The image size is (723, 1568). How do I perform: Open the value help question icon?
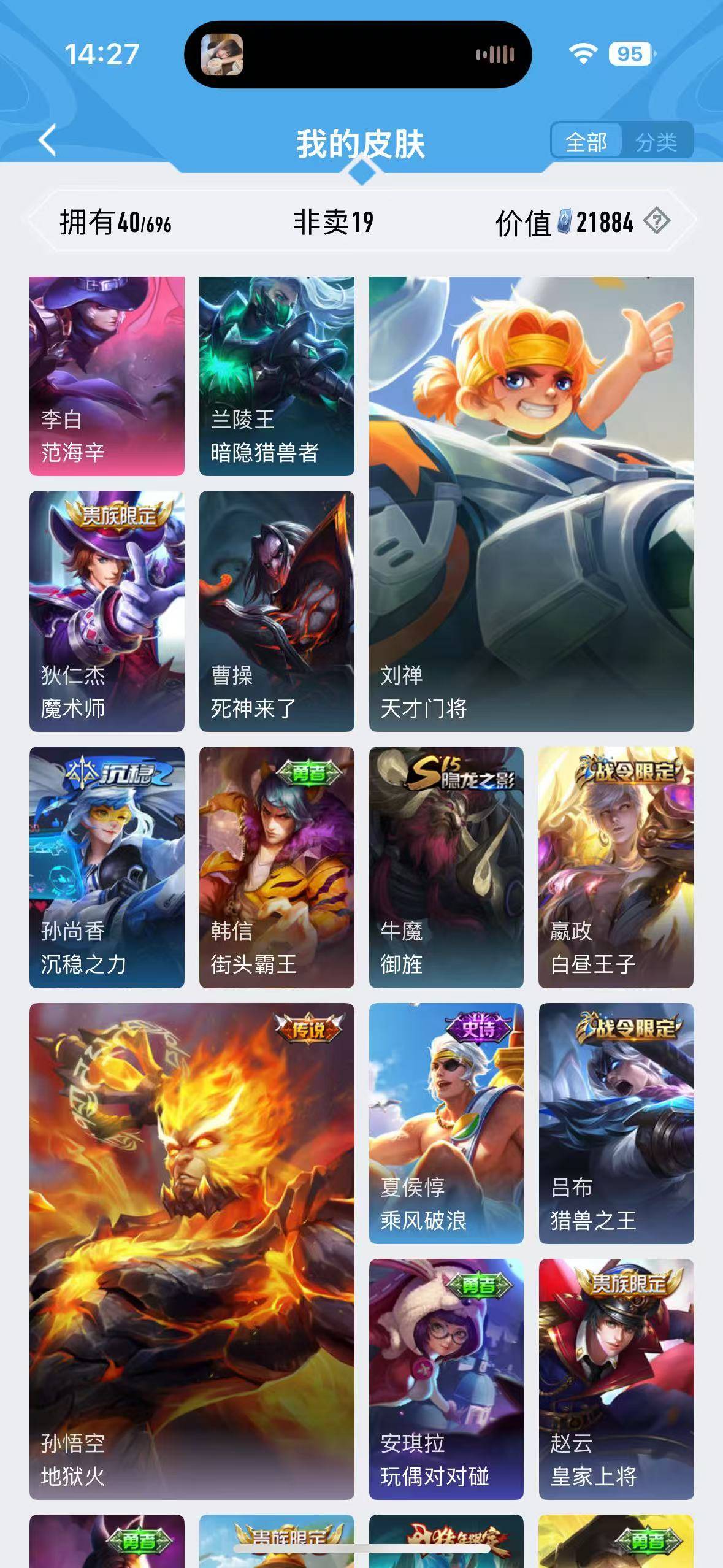pyautogui.click(x=657, y=221)
